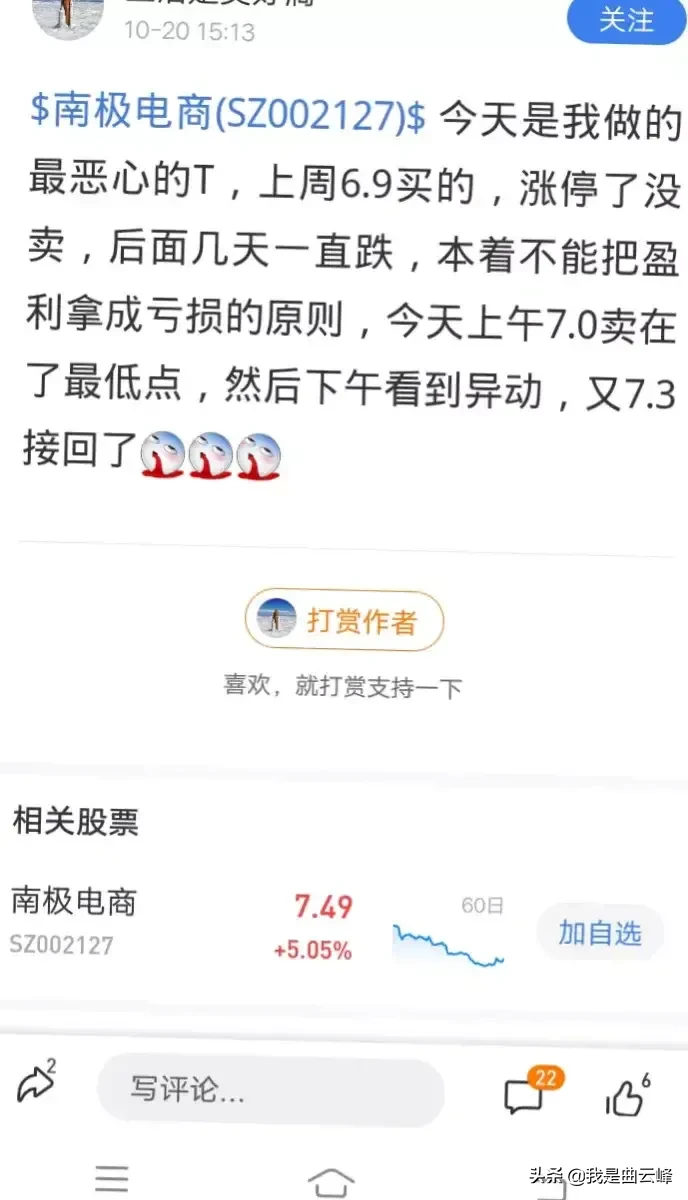The width and height of the screenshot is (688, 1200).
Task: Like this post
Action: [627, 1096]
